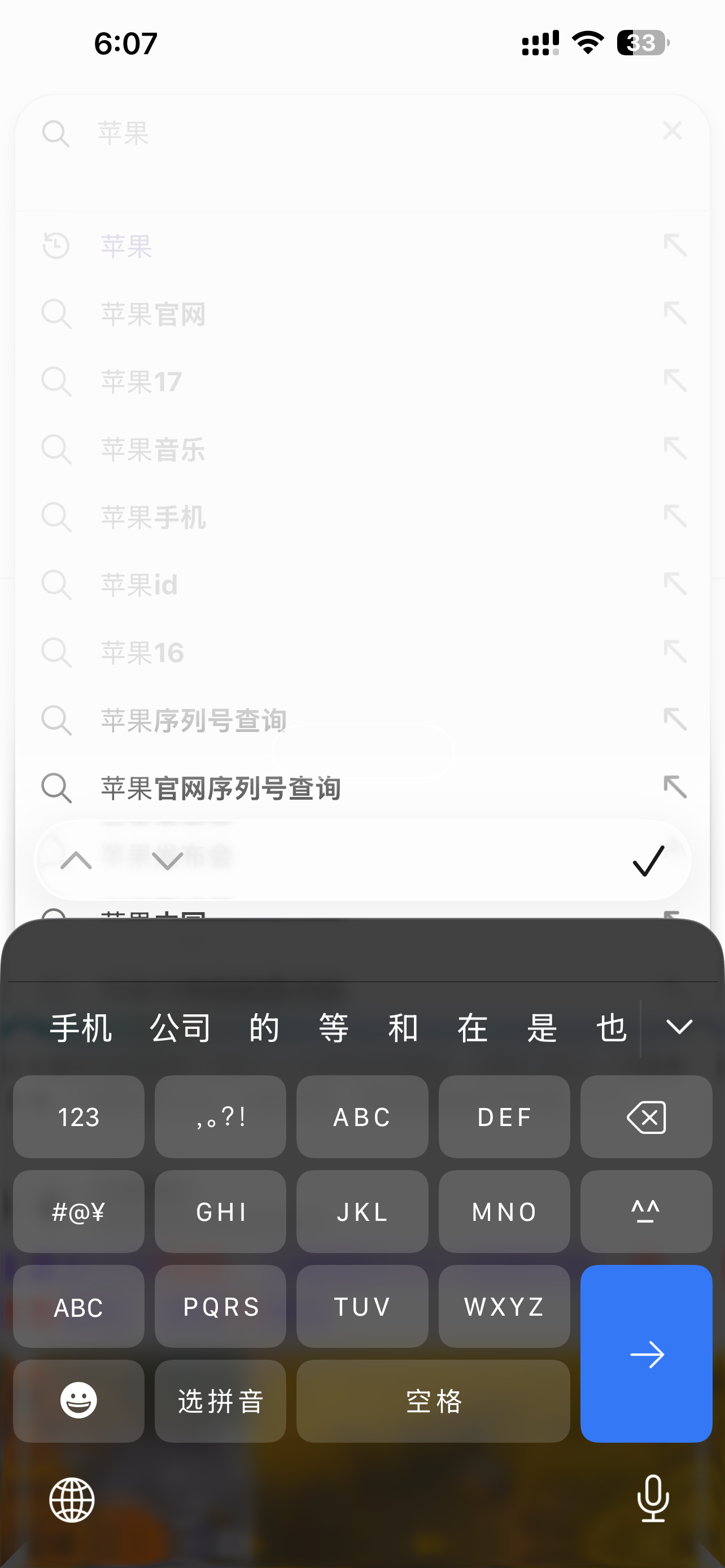
Task: Search for 苹果音乐 from suggestions
Action: 154,450
